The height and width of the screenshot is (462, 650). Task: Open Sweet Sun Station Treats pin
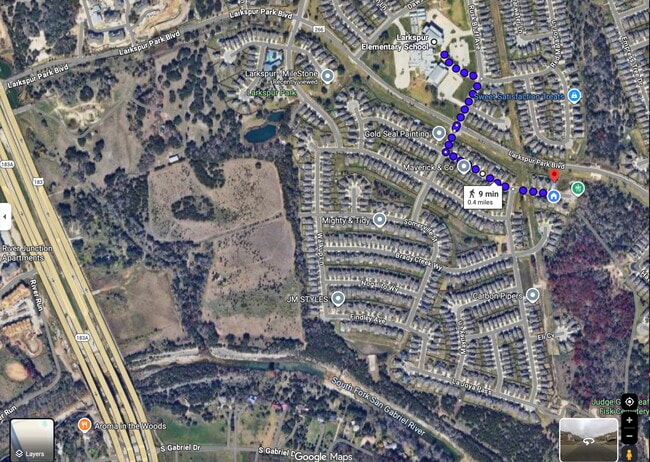tap(574, 96)
